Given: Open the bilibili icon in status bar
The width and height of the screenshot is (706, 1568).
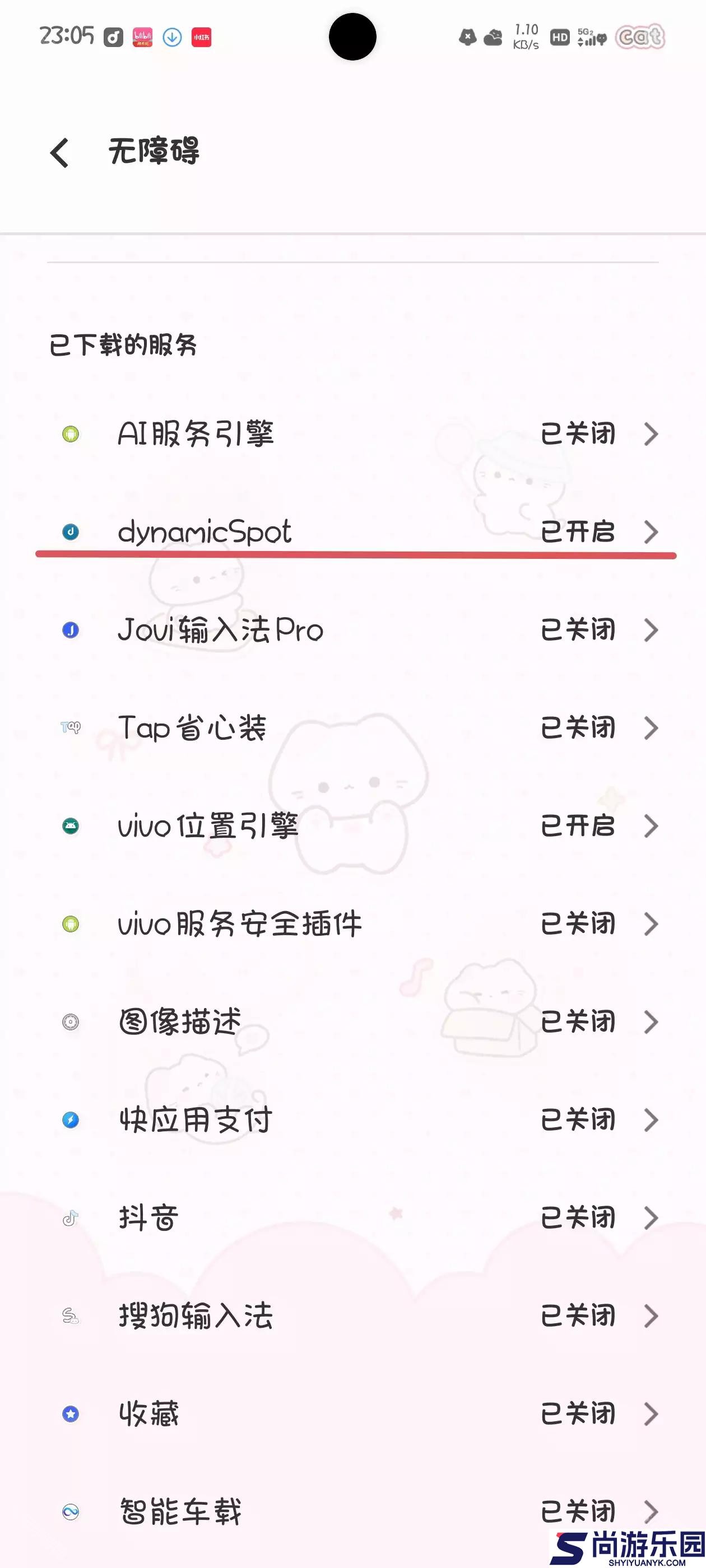Looking at the screenshot, I should pyautogui.click(x=142, y=36).
